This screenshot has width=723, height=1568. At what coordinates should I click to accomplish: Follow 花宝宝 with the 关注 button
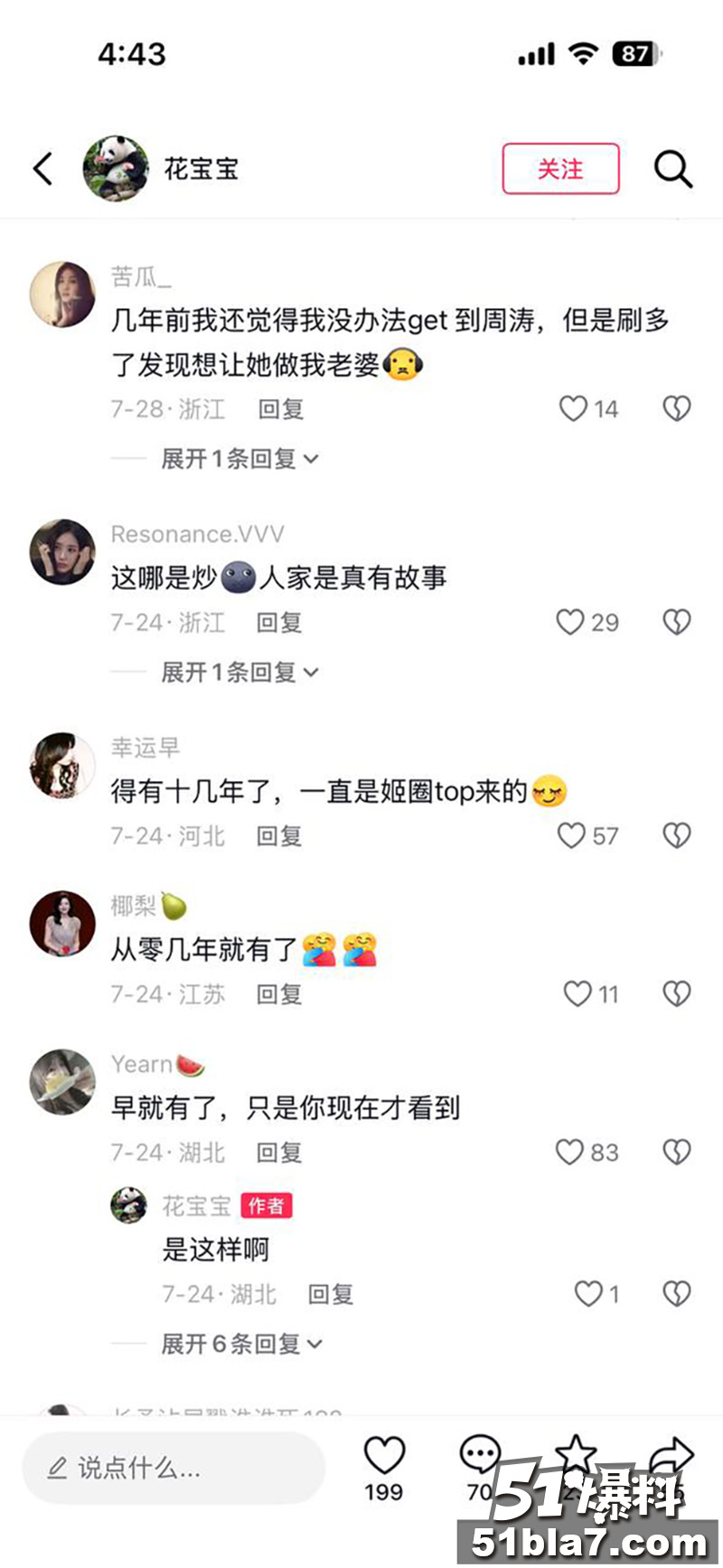(x=560, y=169)
